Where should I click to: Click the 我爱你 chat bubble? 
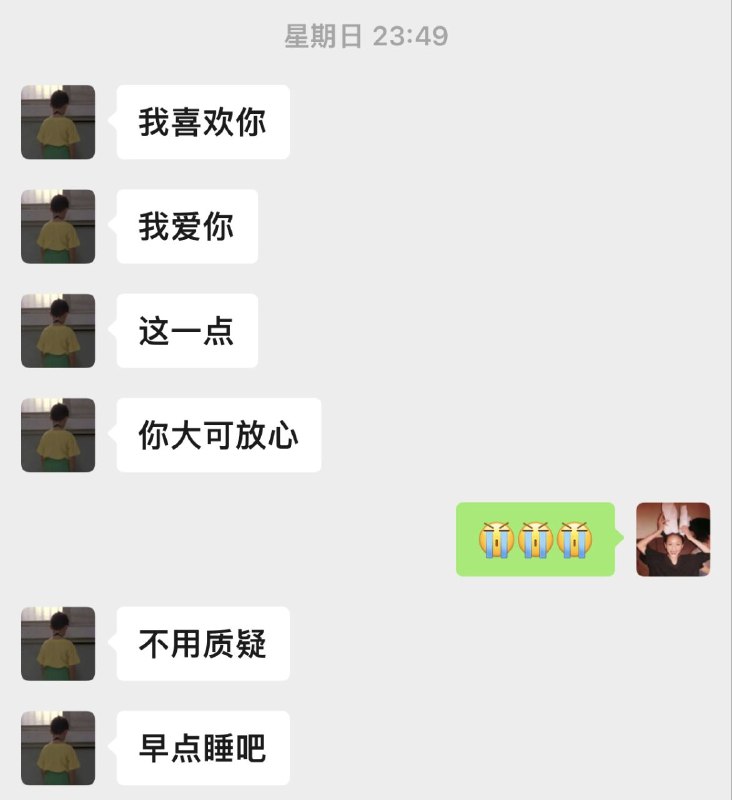click(186, 226)
